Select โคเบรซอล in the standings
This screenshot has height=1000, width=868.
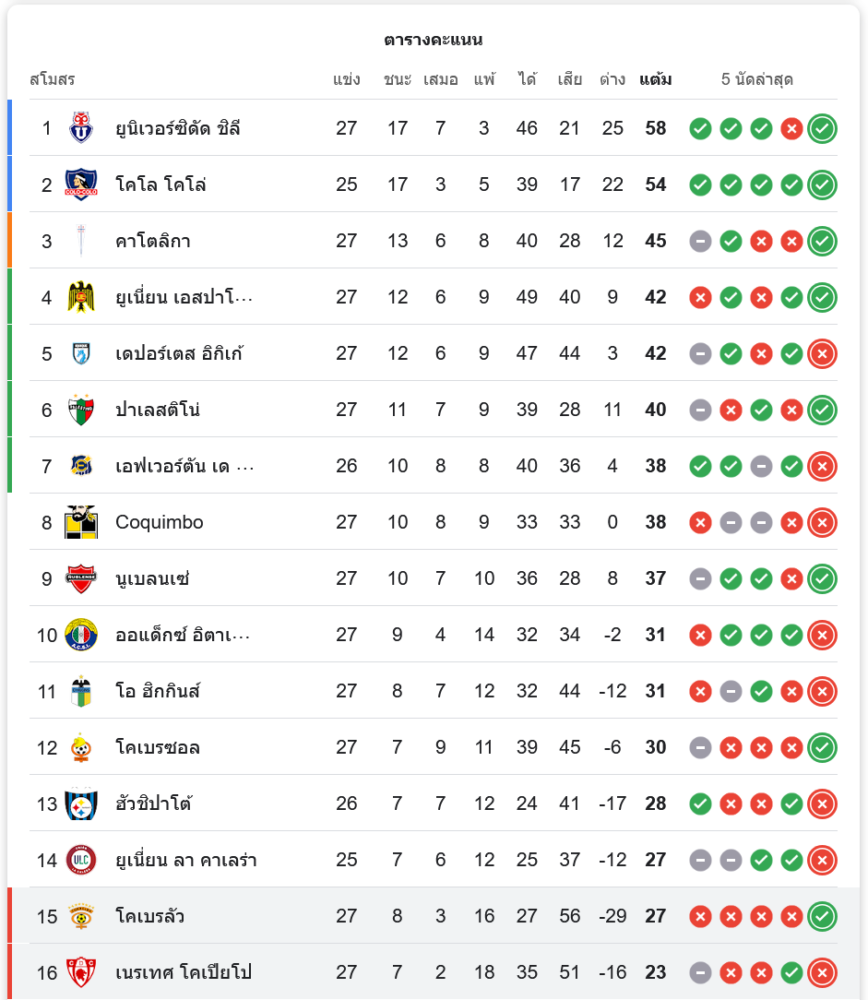click(158, 747)
